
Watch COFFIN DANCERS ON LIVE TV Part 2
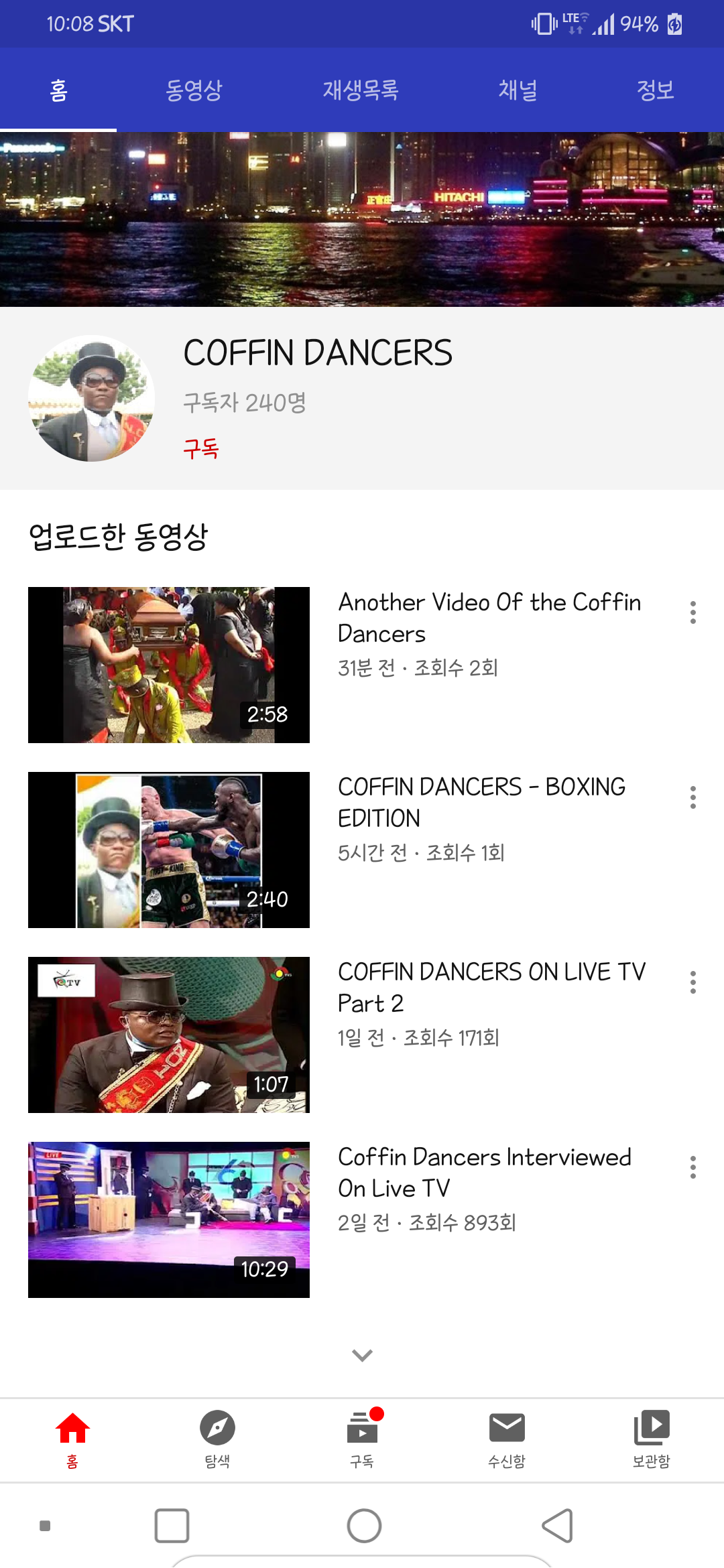169,1035
